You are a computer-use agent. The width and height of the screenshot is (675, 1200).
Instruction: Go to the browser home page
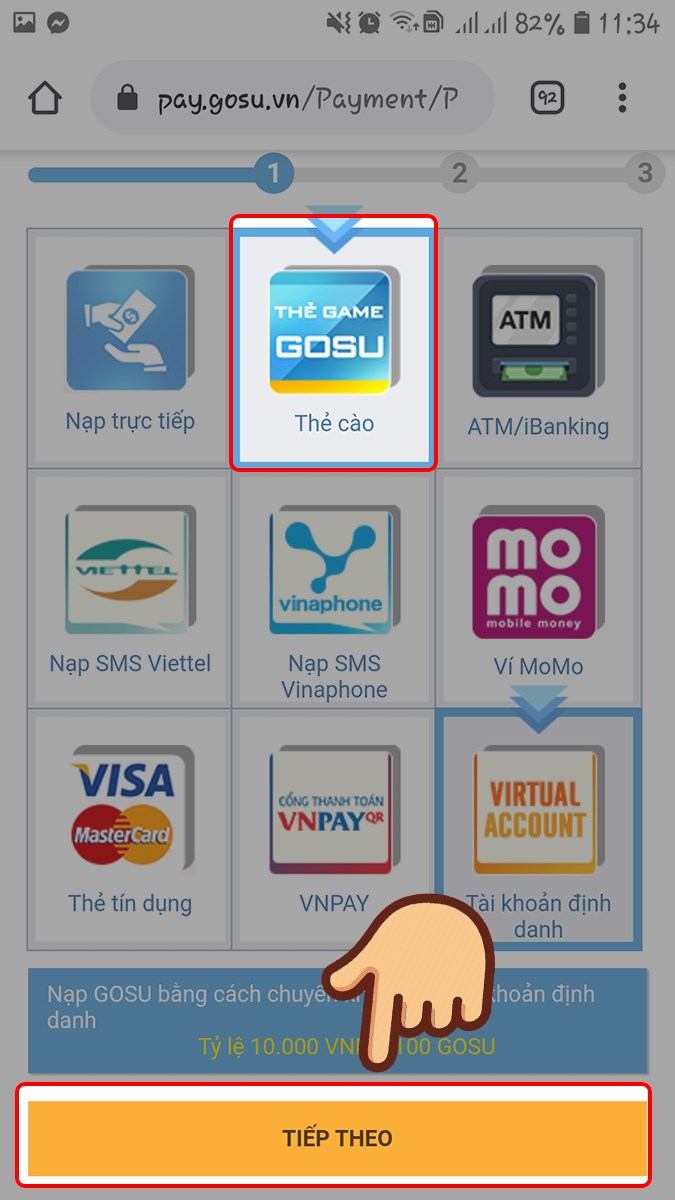point(45,98)
